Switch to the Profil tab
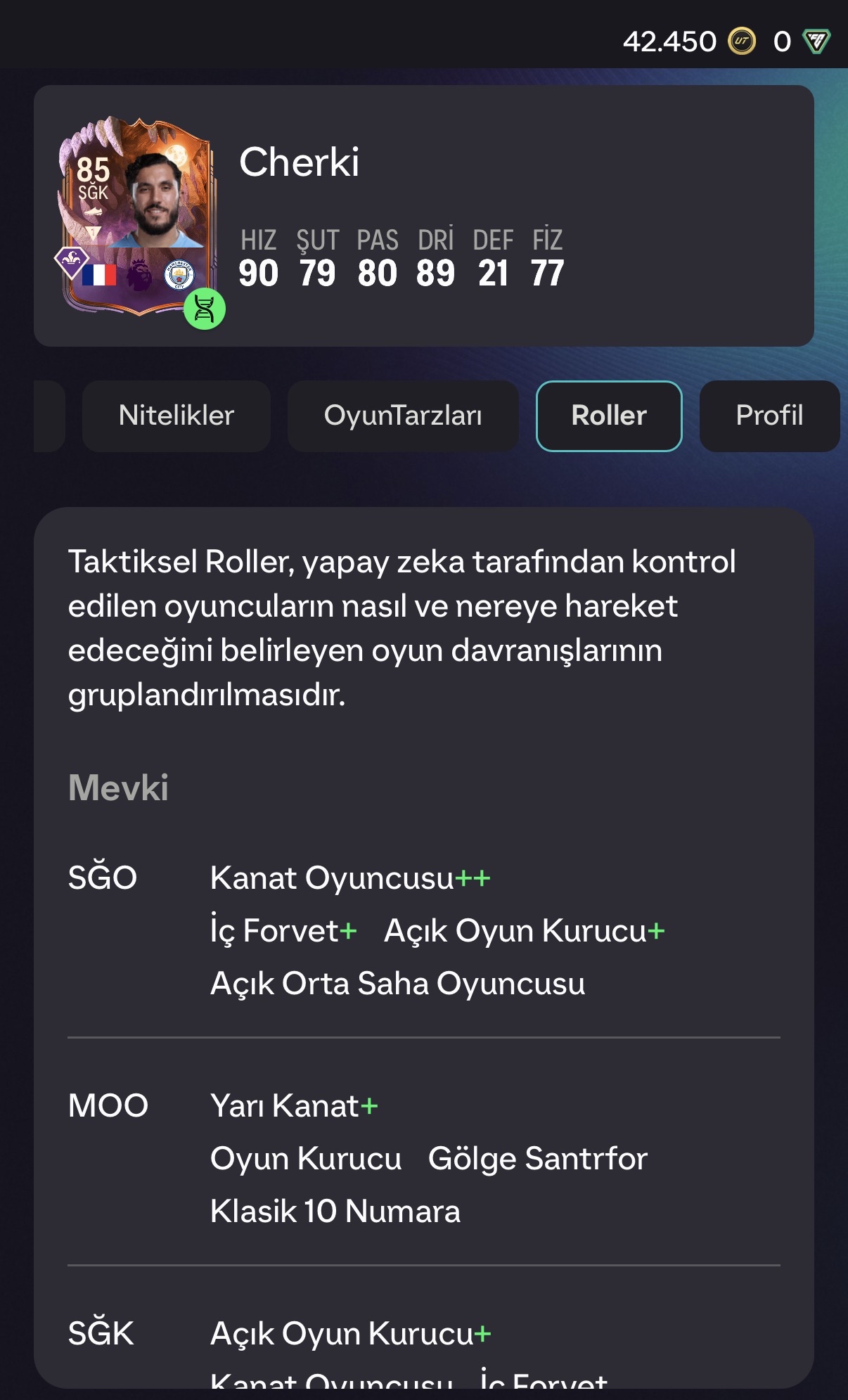The height and width of the screenshot is (1400, 848). [x=769, y=416]
